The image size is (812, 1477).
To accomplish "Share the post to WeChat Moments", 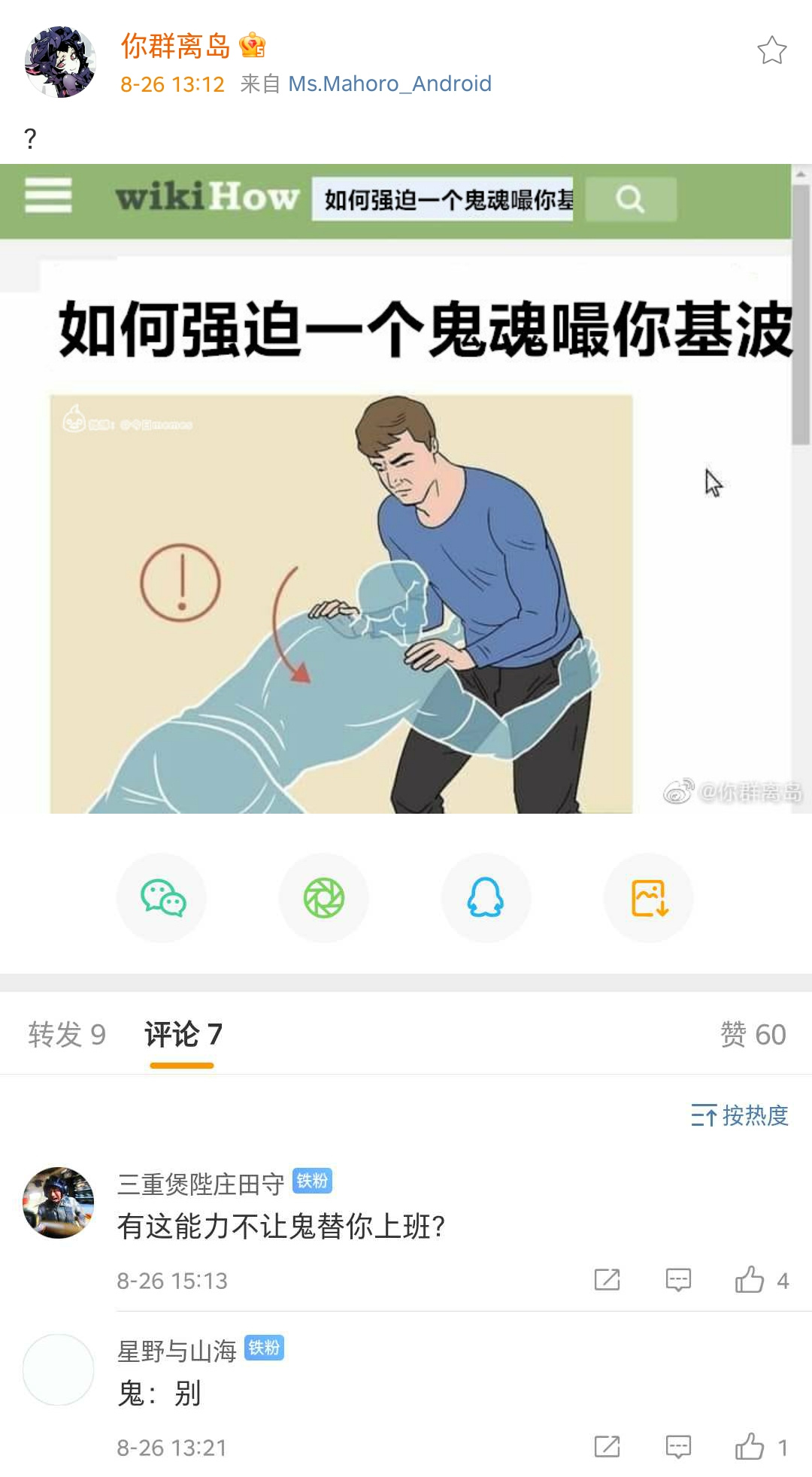I will (324, 898).
